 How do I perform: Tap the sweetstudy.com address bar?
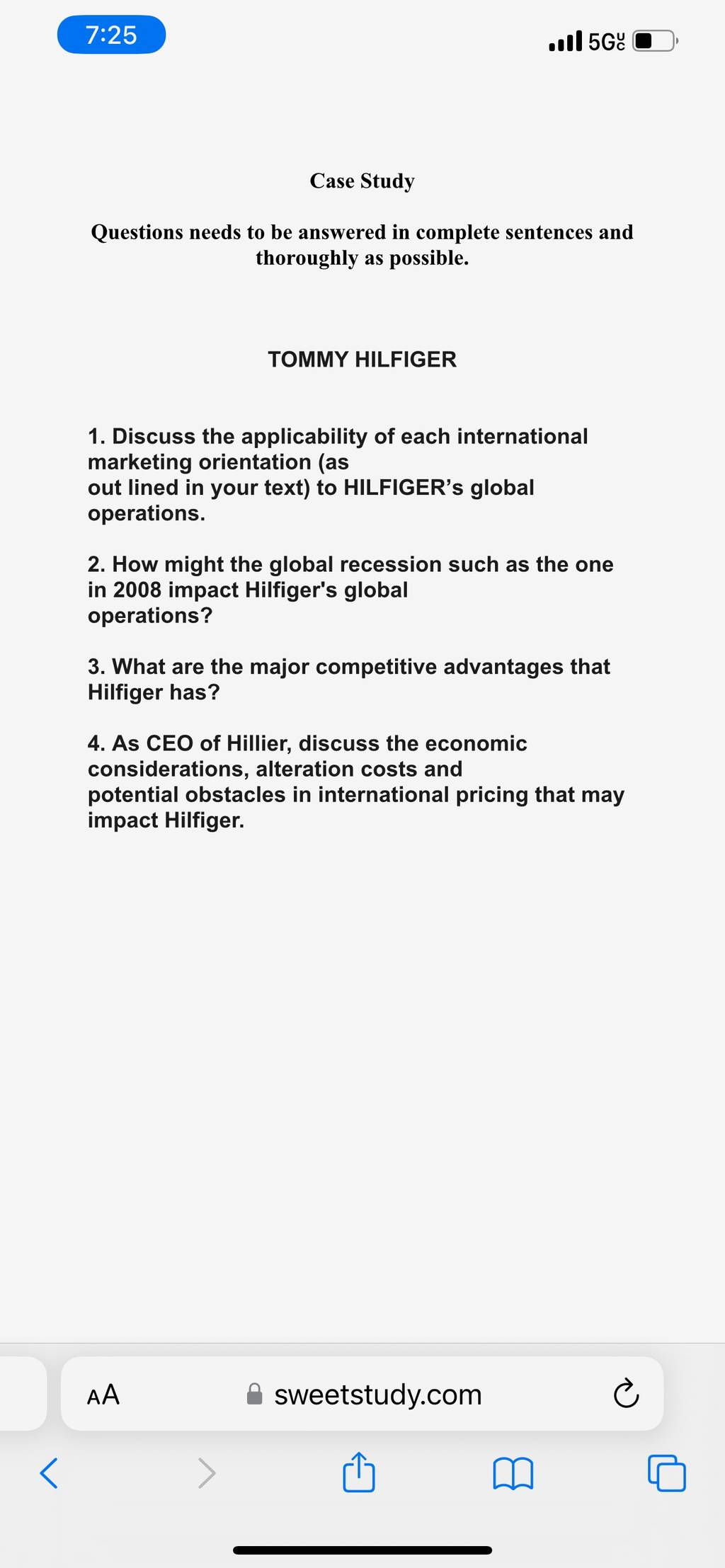point(362,1394)
